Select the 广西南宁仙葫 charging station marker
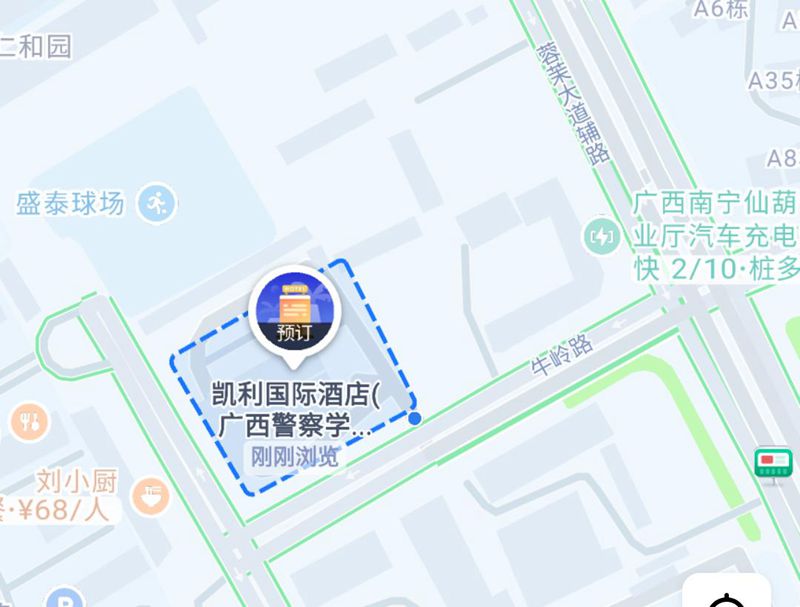Image resolution: width=800 pixels, height=607 pixels. pyautogui.click(x=603, y=237)
